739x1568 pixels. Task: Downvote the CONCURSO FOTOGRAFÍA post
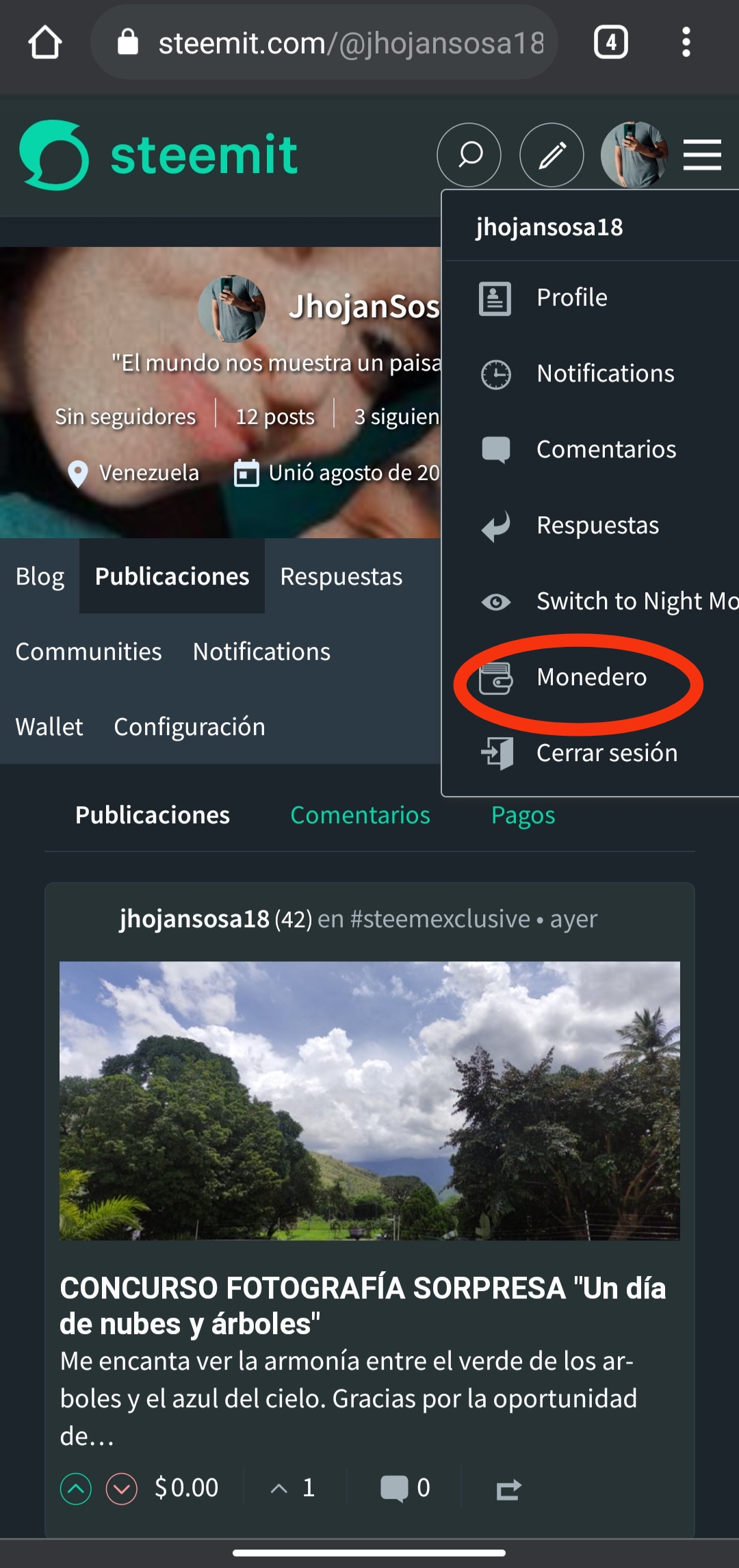[122, 1489]
